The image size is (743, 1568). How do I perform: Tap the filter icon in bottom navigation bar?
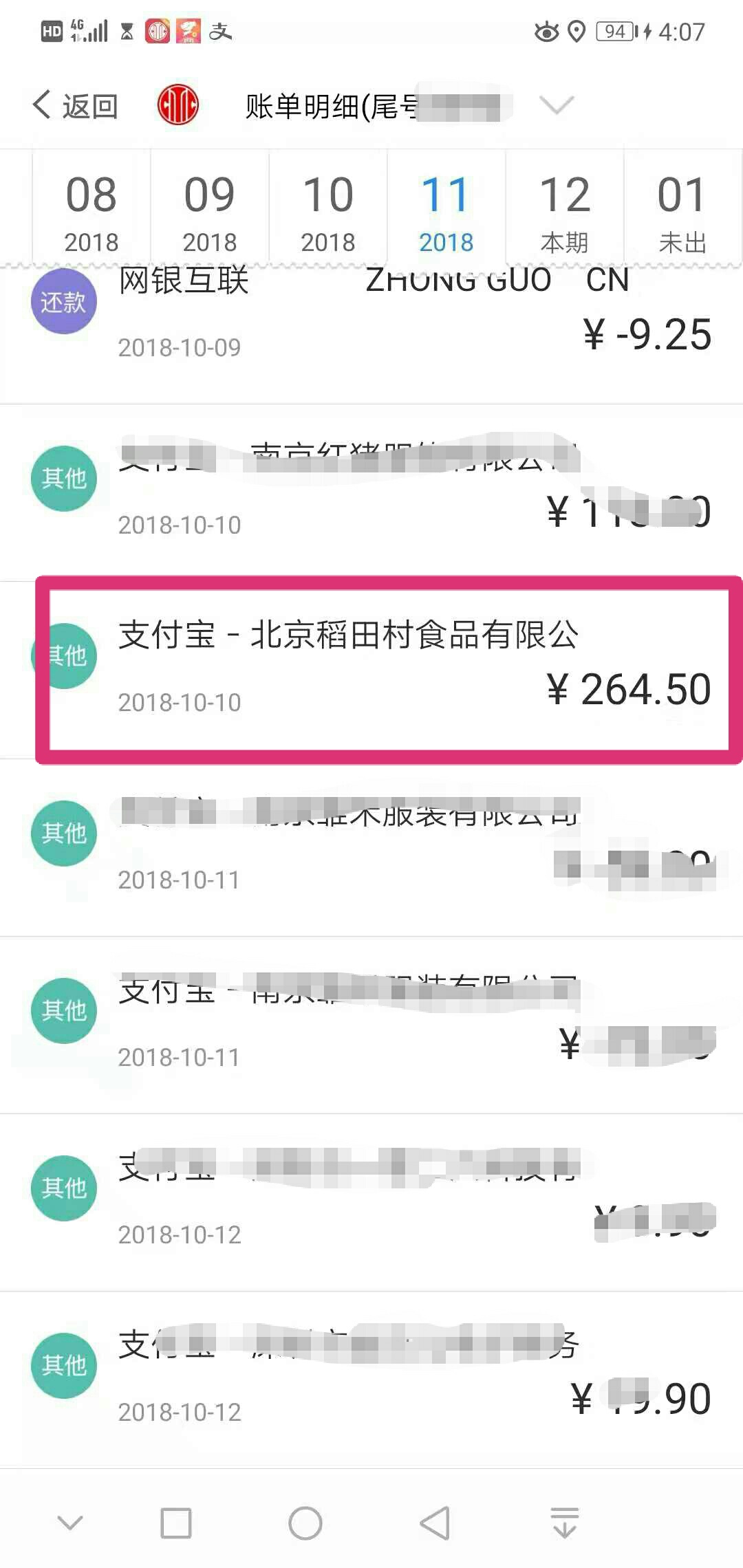(x=563, y=1521)
